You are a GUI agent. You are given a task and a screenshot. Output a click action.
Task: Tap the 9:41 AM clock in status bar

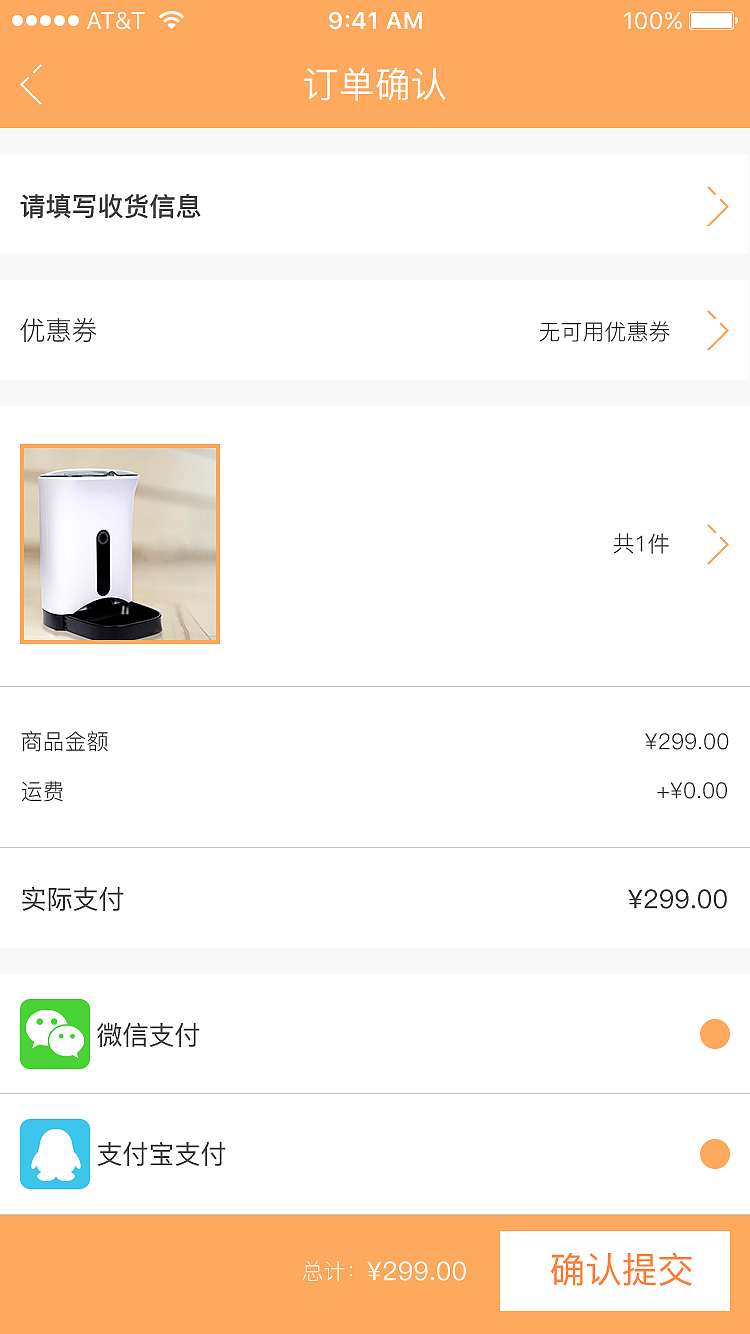[375, 19]
